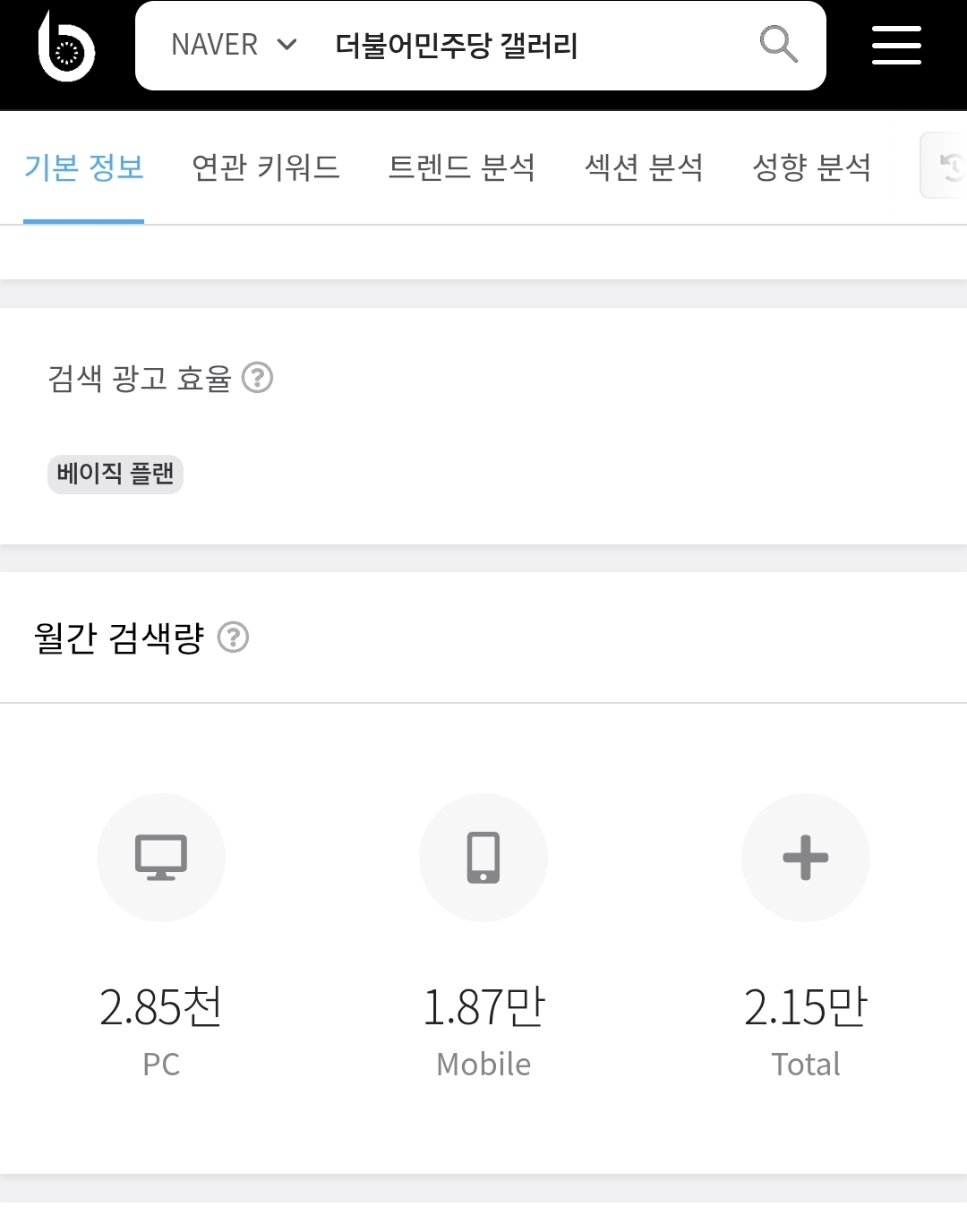Viewport: 967px width, 1232px height.
Task: Open the NAVER search engine dropdown
Action: (234, 45)
